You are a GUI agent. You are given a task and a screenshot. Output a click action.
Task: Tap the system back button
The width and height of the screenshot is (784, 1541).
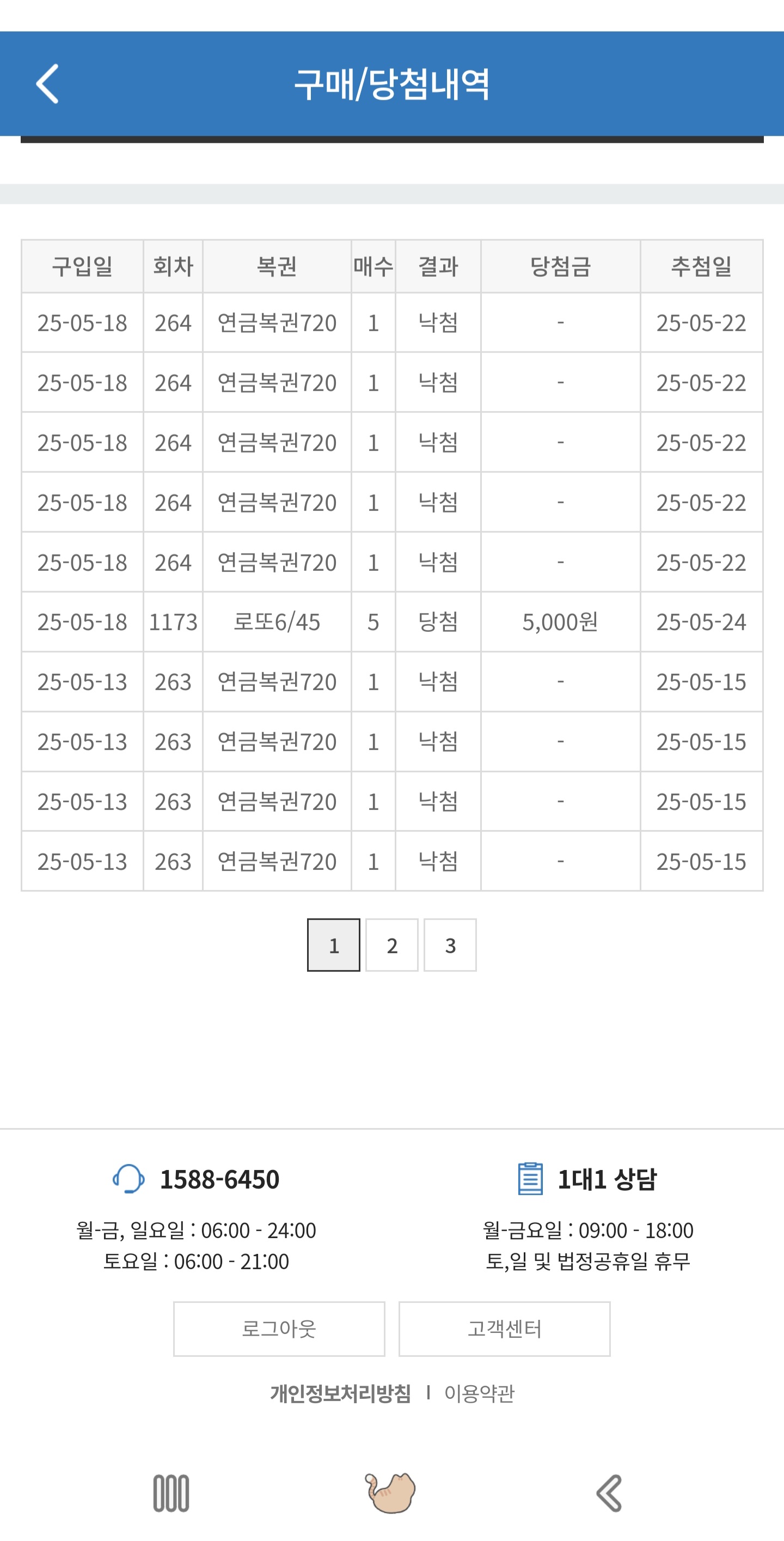click(609, 1493)
